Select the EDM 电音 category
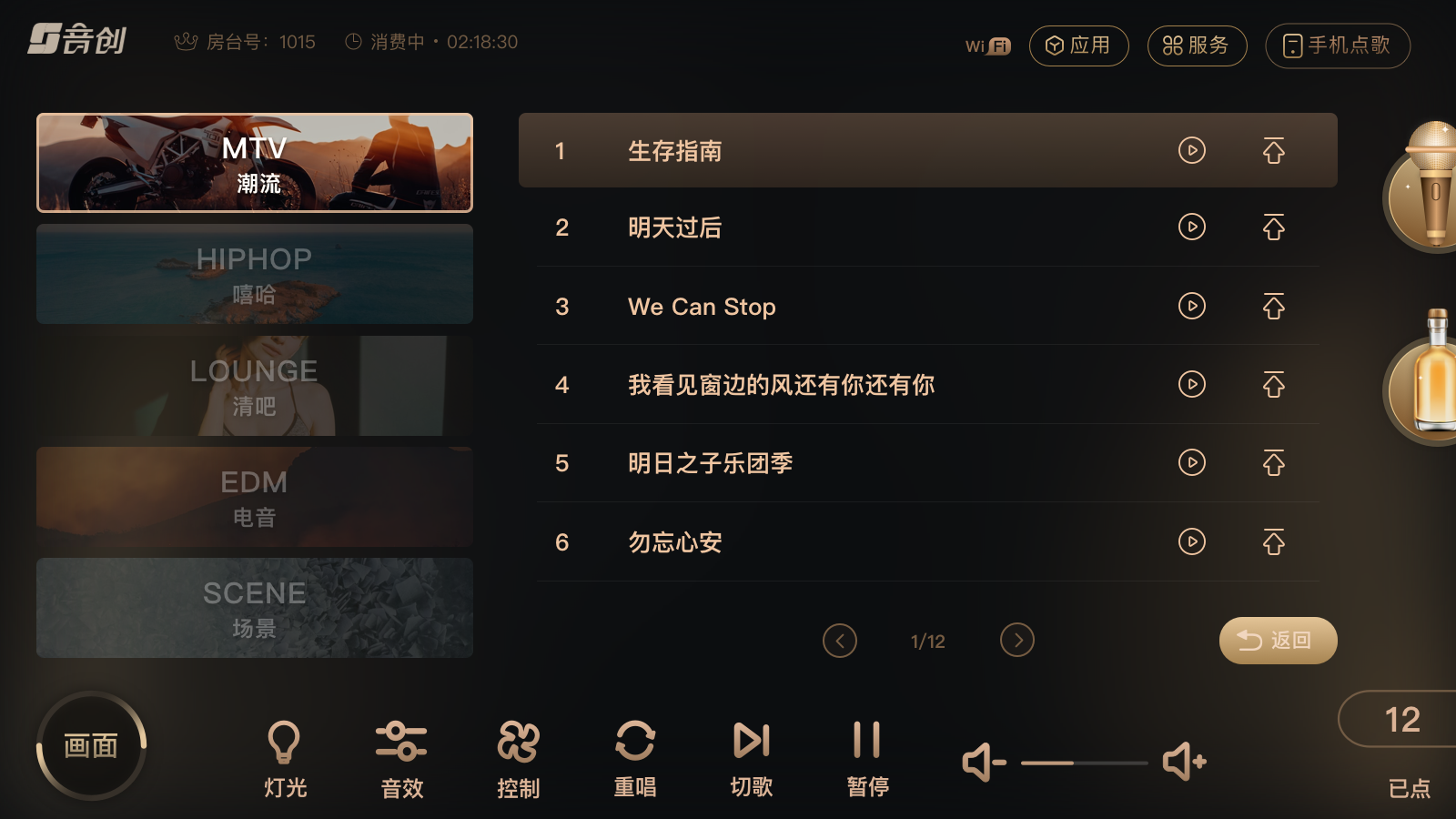Image resolution: width=1456 pixels, height=819 pixels. [x=255, y=497]
